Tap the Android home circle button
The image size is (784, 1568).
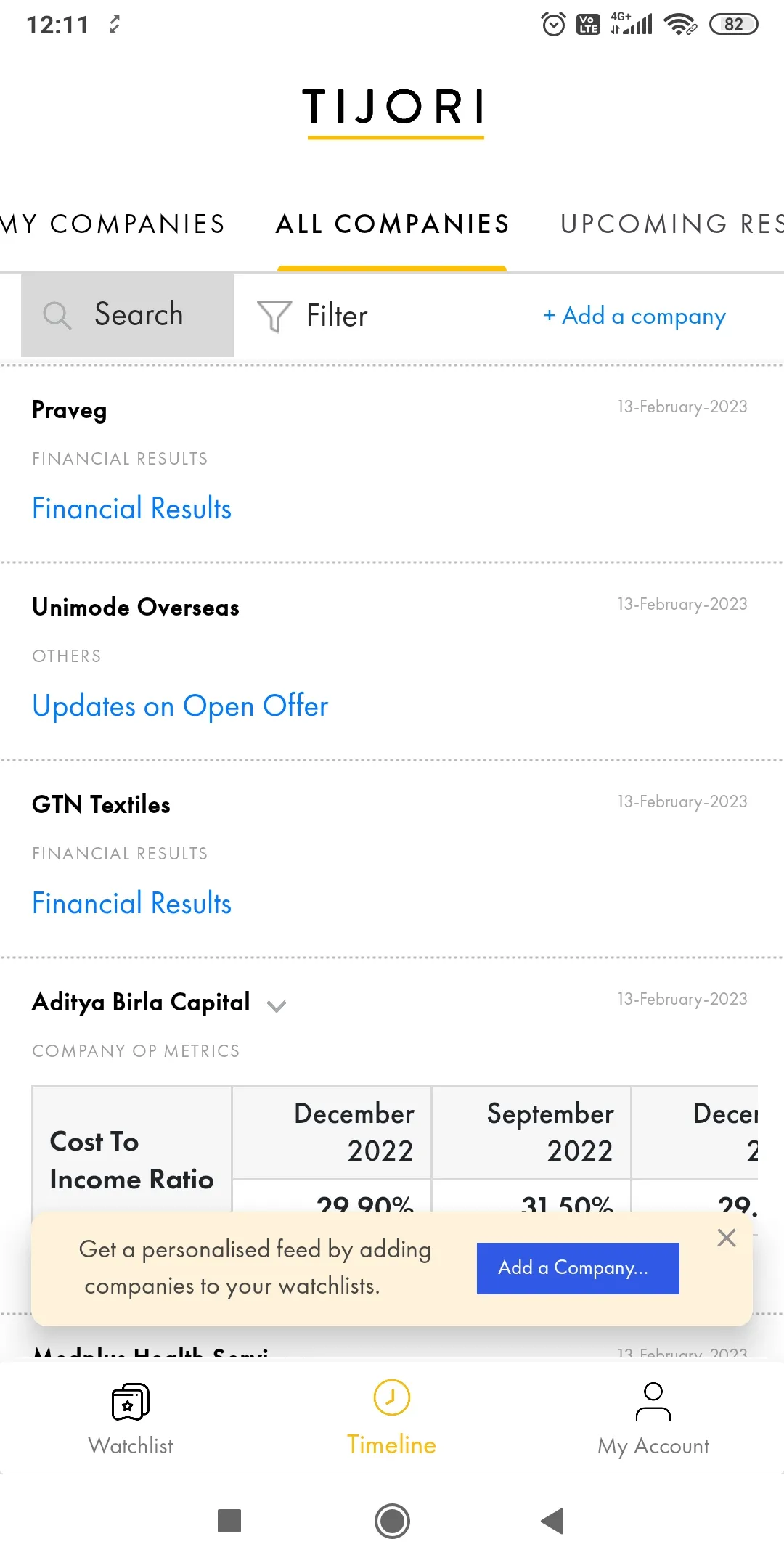391,1522
